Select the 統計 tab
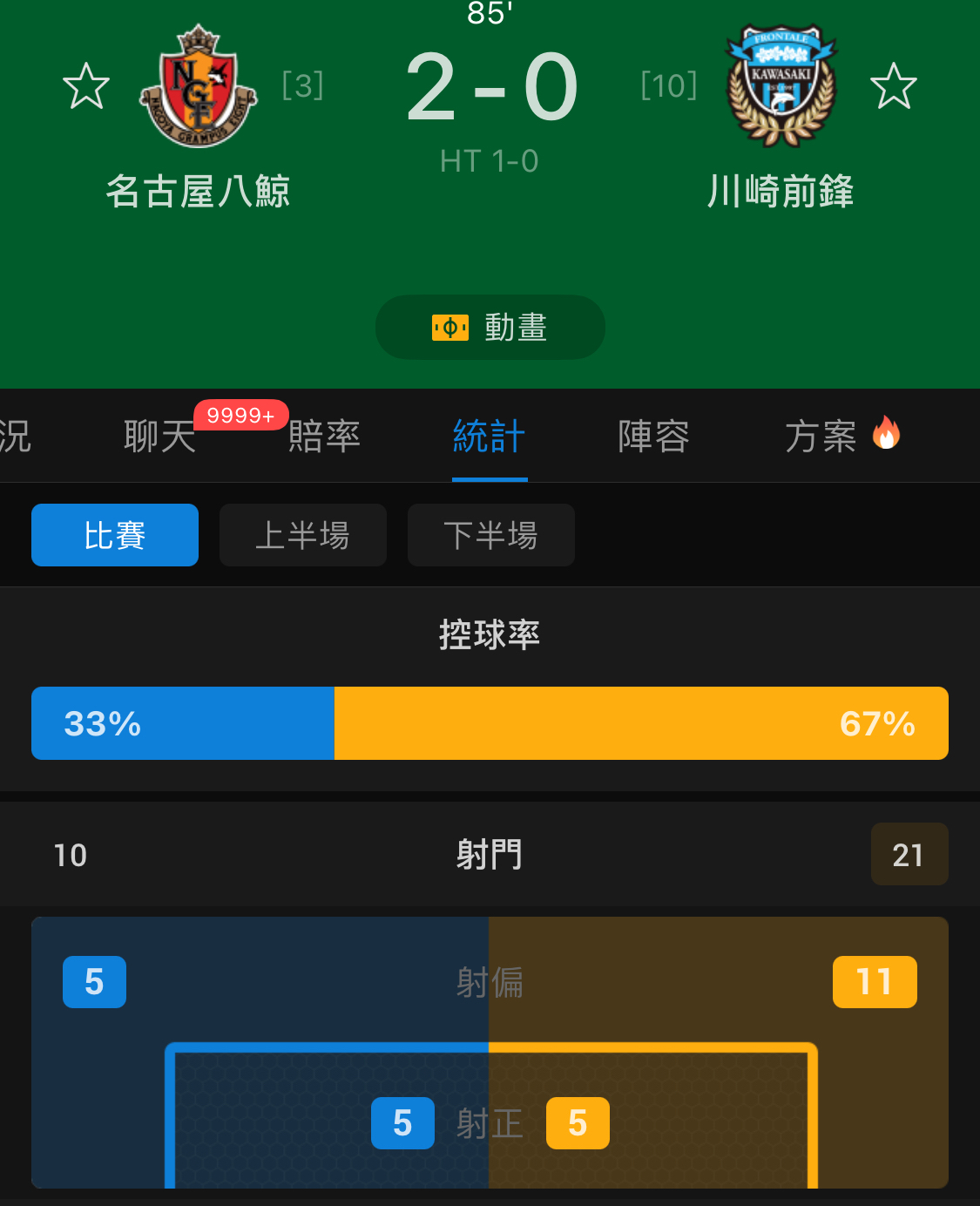 (x=489, y=436)
